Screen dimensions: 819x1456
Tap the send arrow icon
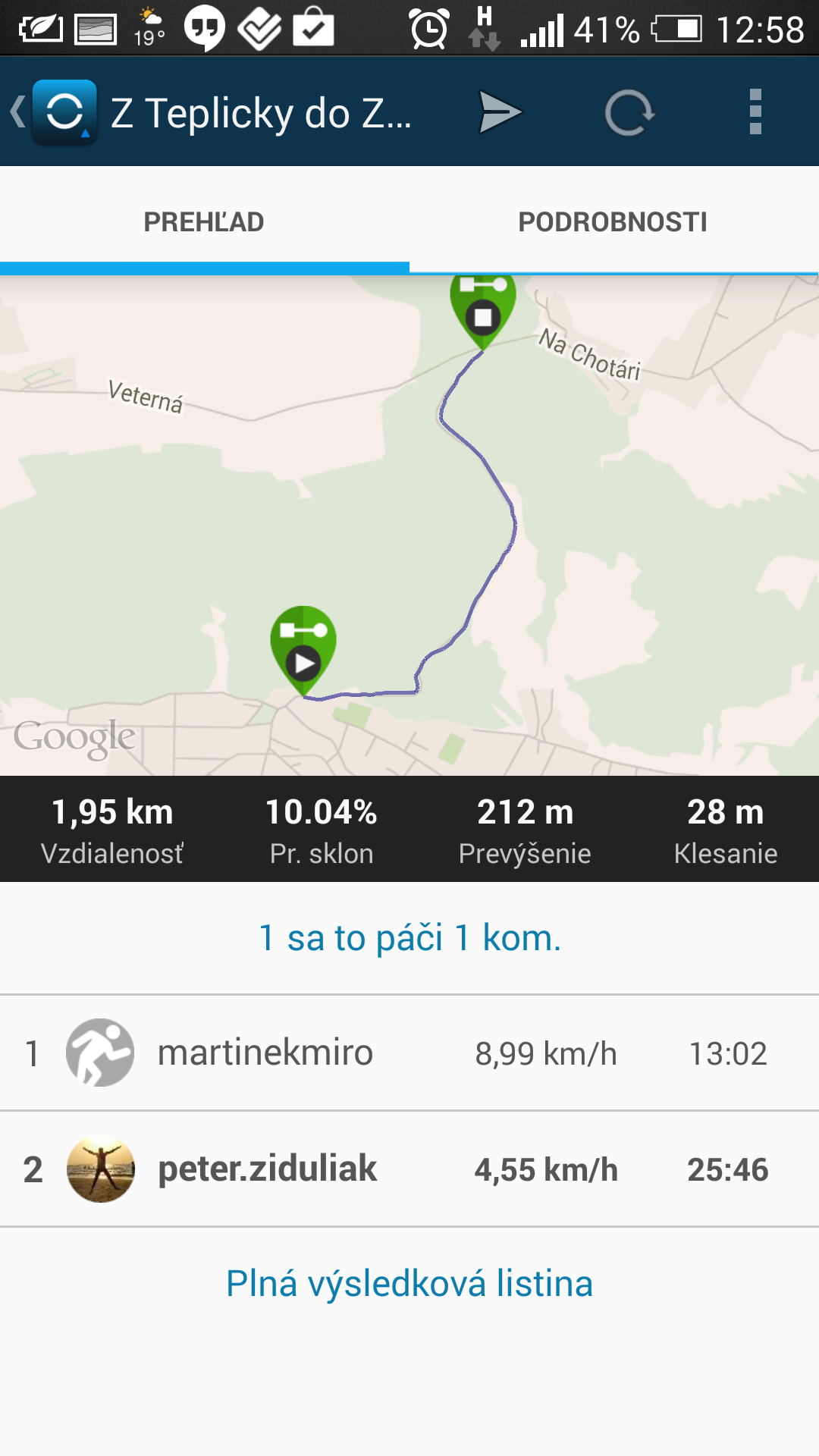pos(500,112)
